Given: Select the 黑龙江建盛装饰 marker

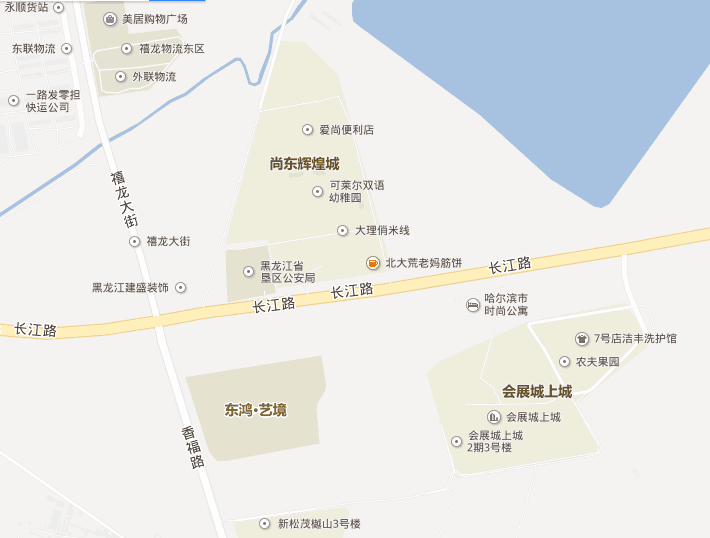Looking at the screenshot, I should (181, 288).
